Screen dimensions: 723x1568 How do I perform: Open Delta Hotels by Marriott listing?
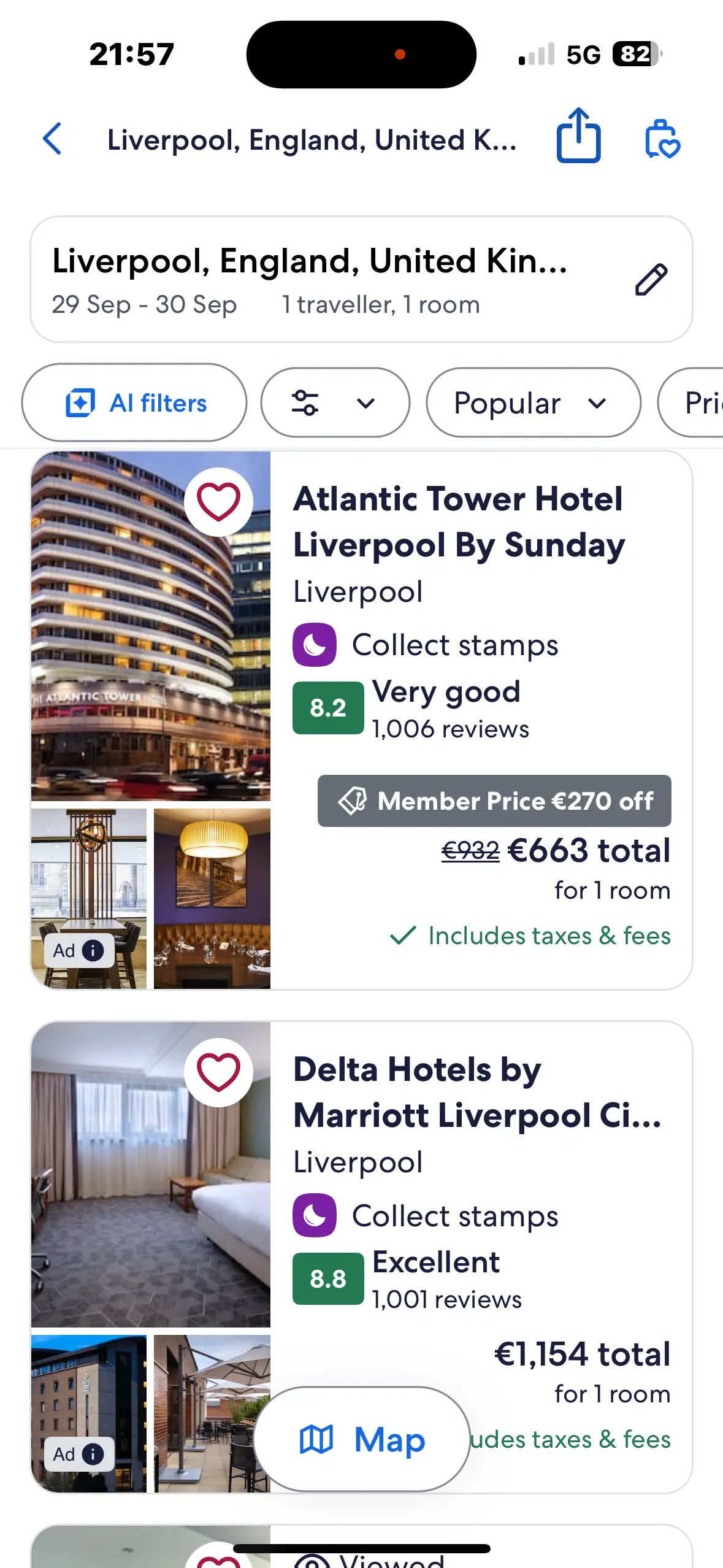pos(477,1092)
